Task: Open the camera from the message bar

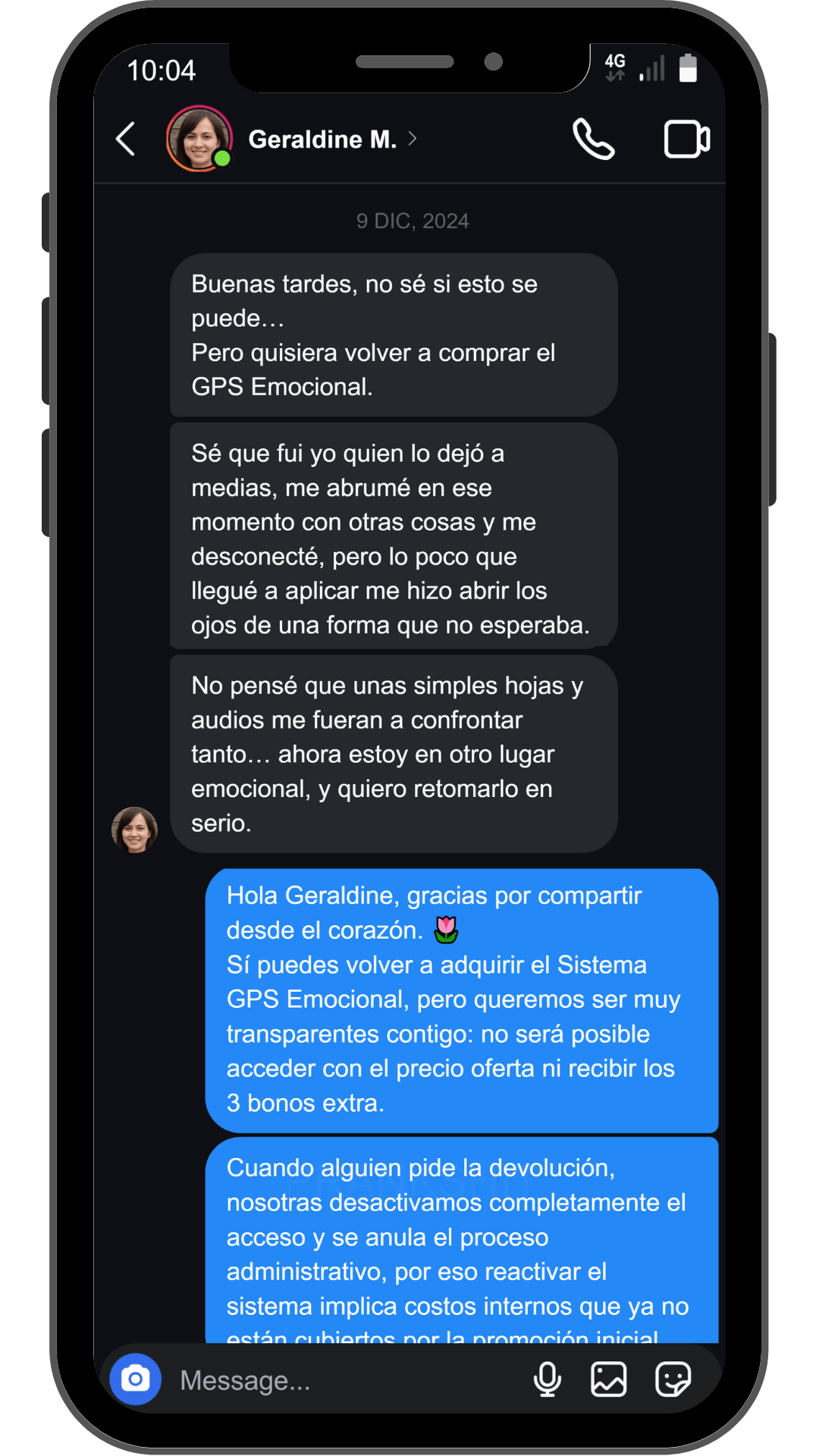Action: click(136, 1379)
